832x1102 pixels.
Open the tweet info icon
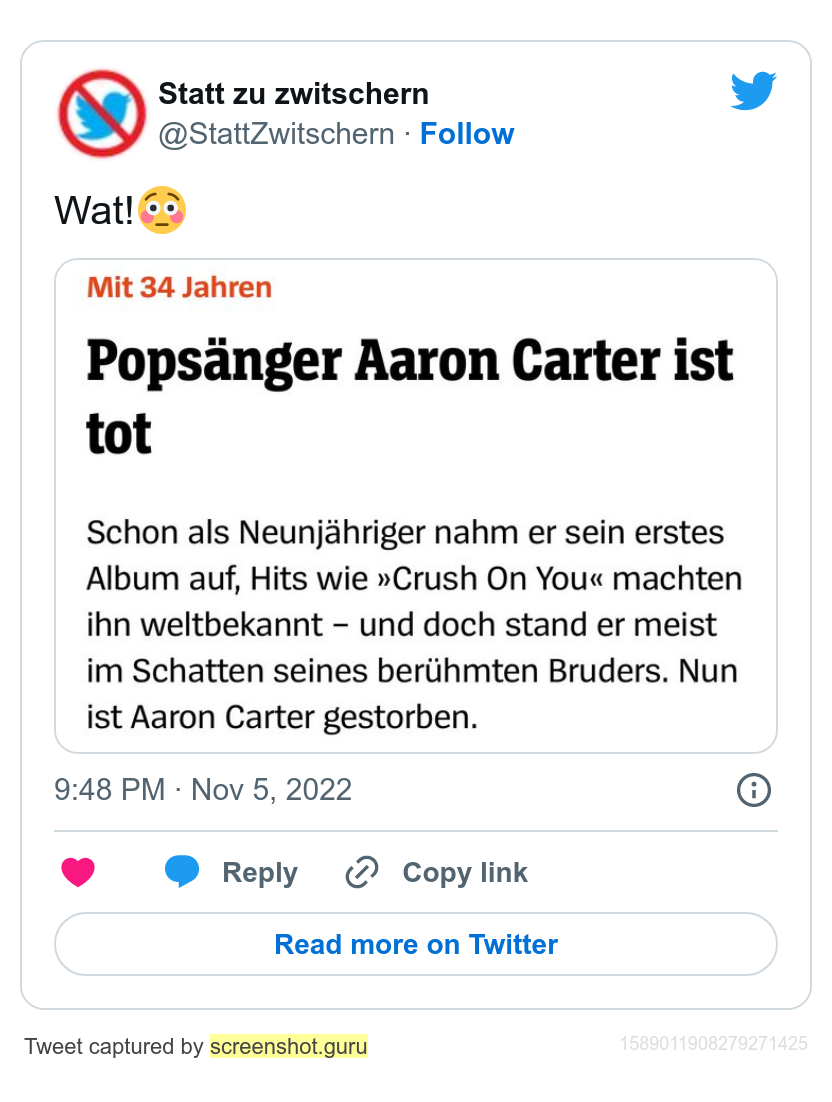point(754,790)
